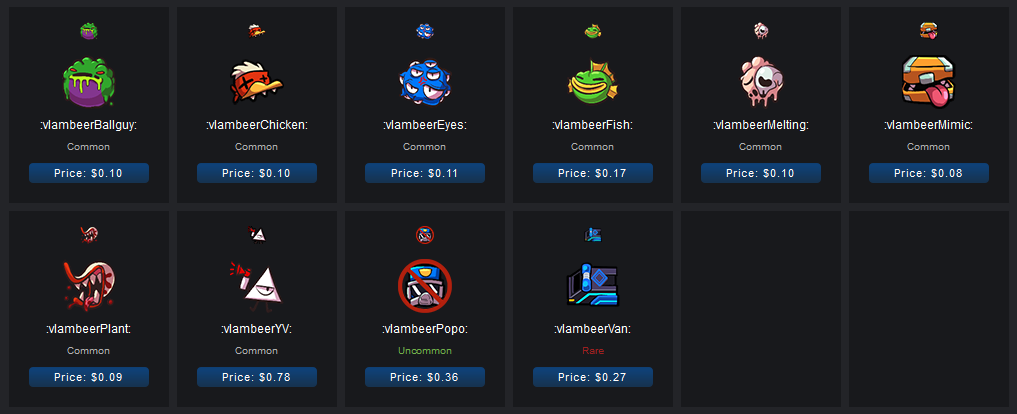
Task: Tap vlambeerPopo price $0.36 button
Action: (x=425, y=377)
